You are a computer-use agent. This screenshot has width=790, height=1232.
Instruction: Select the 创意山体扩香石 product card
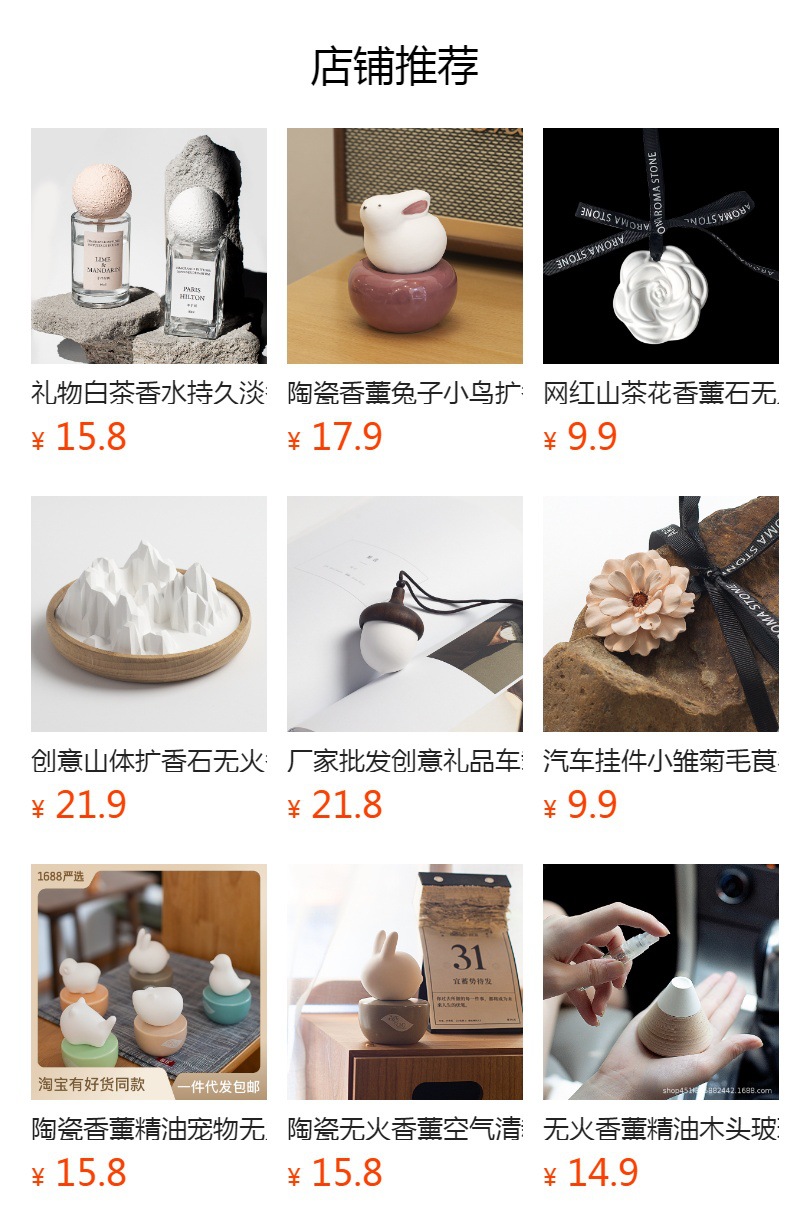(149, 614)
